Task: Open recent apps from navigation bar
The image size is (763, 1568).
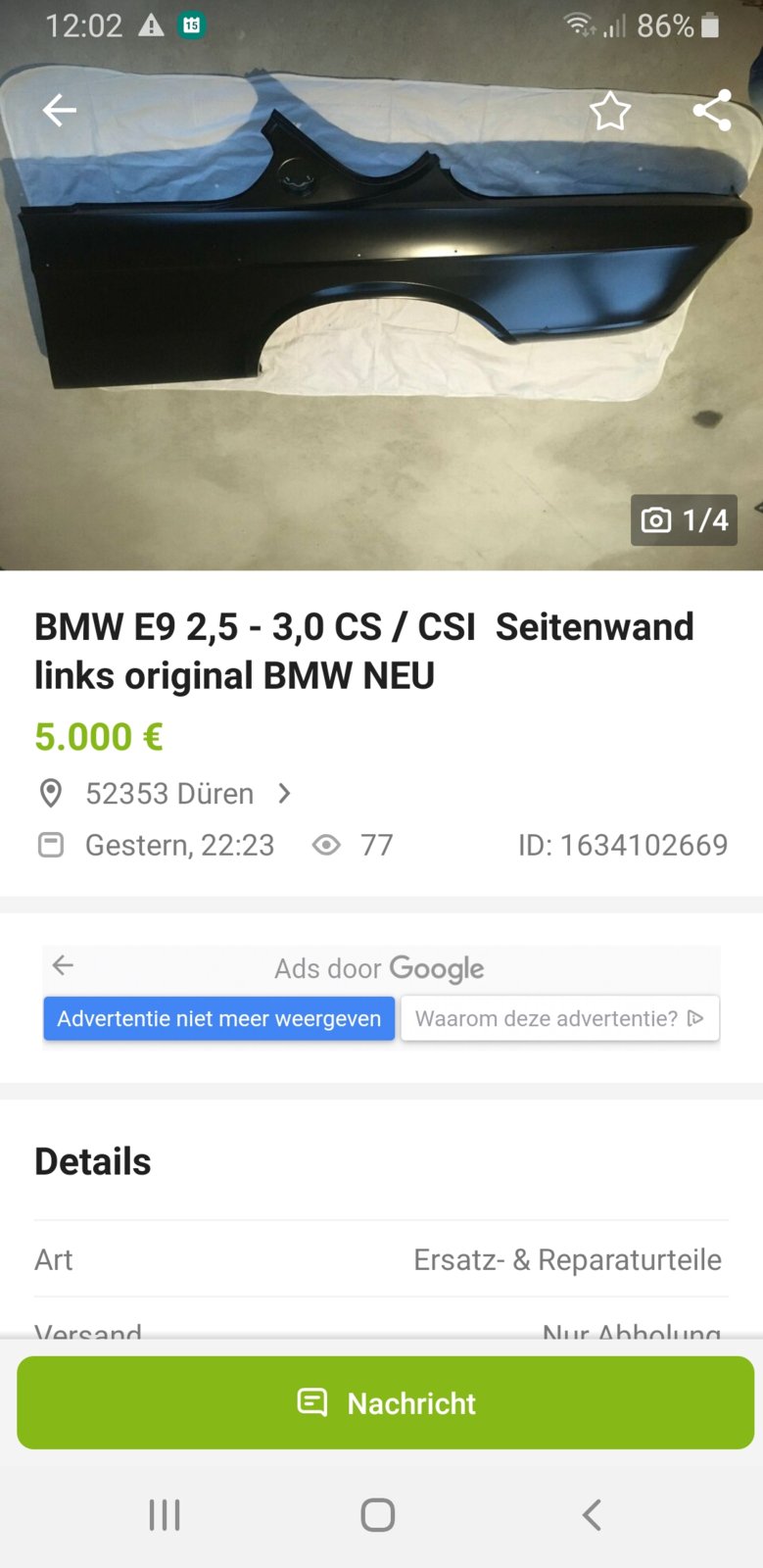Action: [165, 1515]
